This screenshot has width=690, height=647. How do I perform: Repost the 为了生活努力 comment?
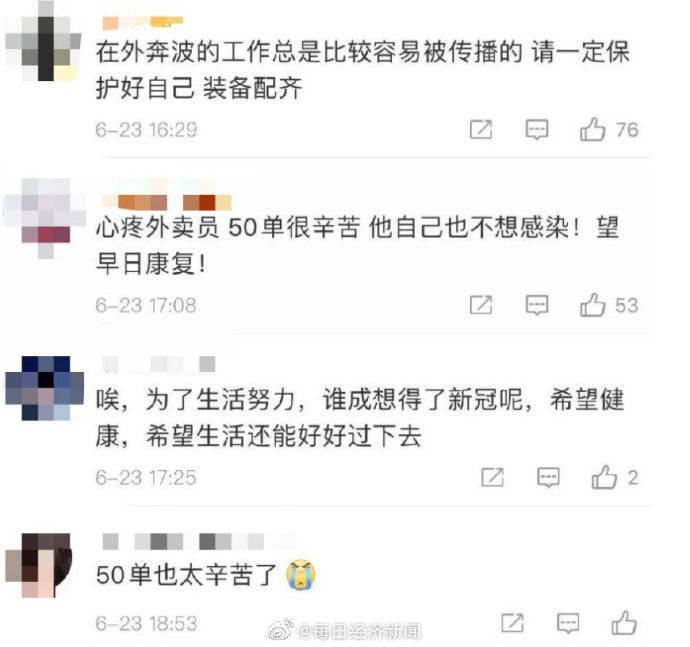click(x=492, y=478)
